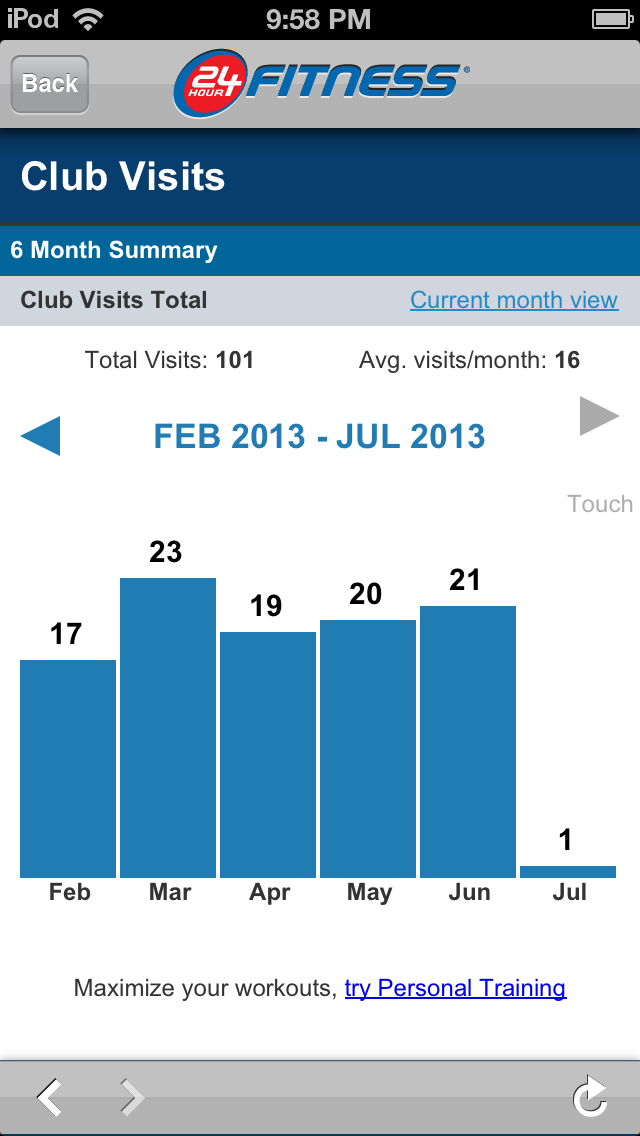Select the May bar showing 20 visits
This screenshot has width=640, height=1136.
point(368,748)
